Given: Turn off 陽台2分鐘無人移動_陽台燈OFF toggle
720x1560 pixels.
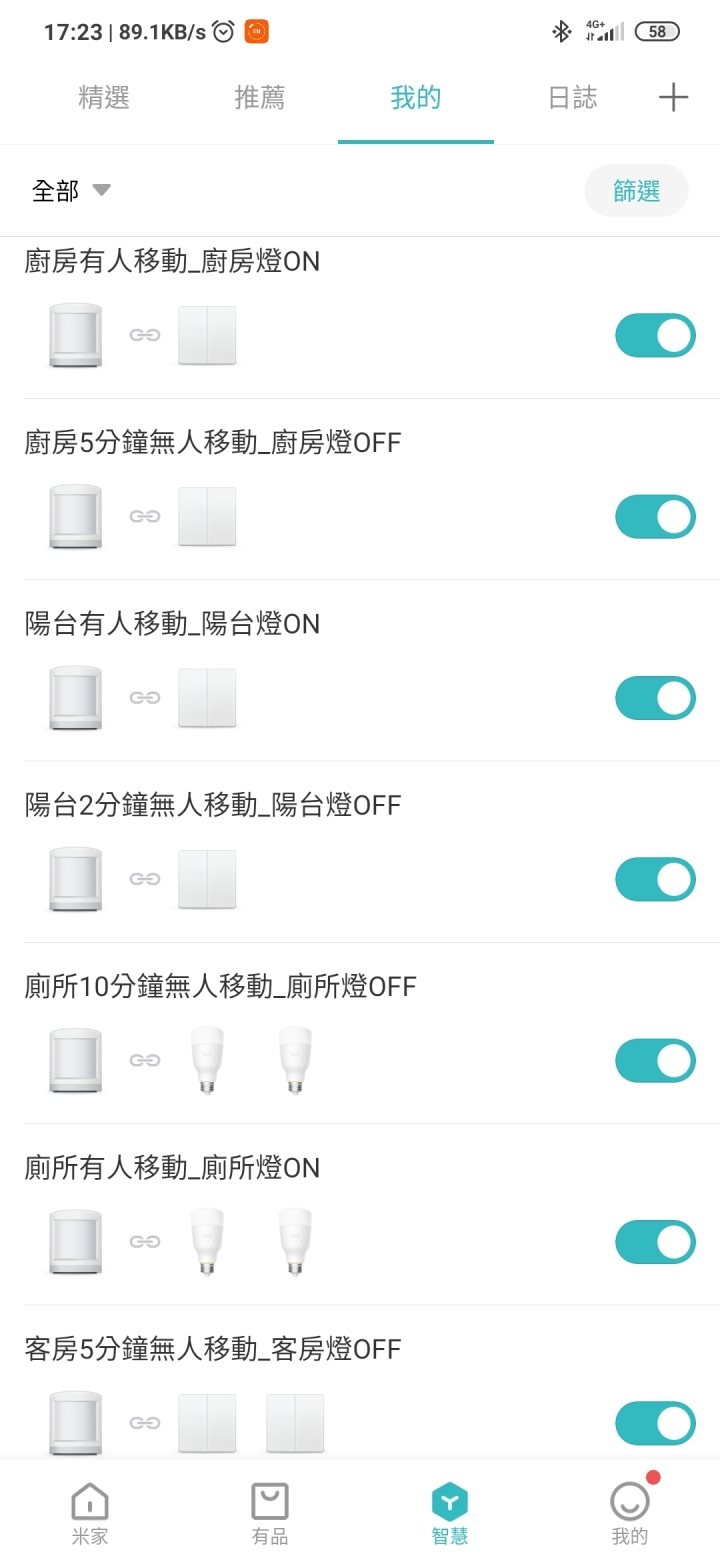Looking at the screenshot, I should [655, 879].
